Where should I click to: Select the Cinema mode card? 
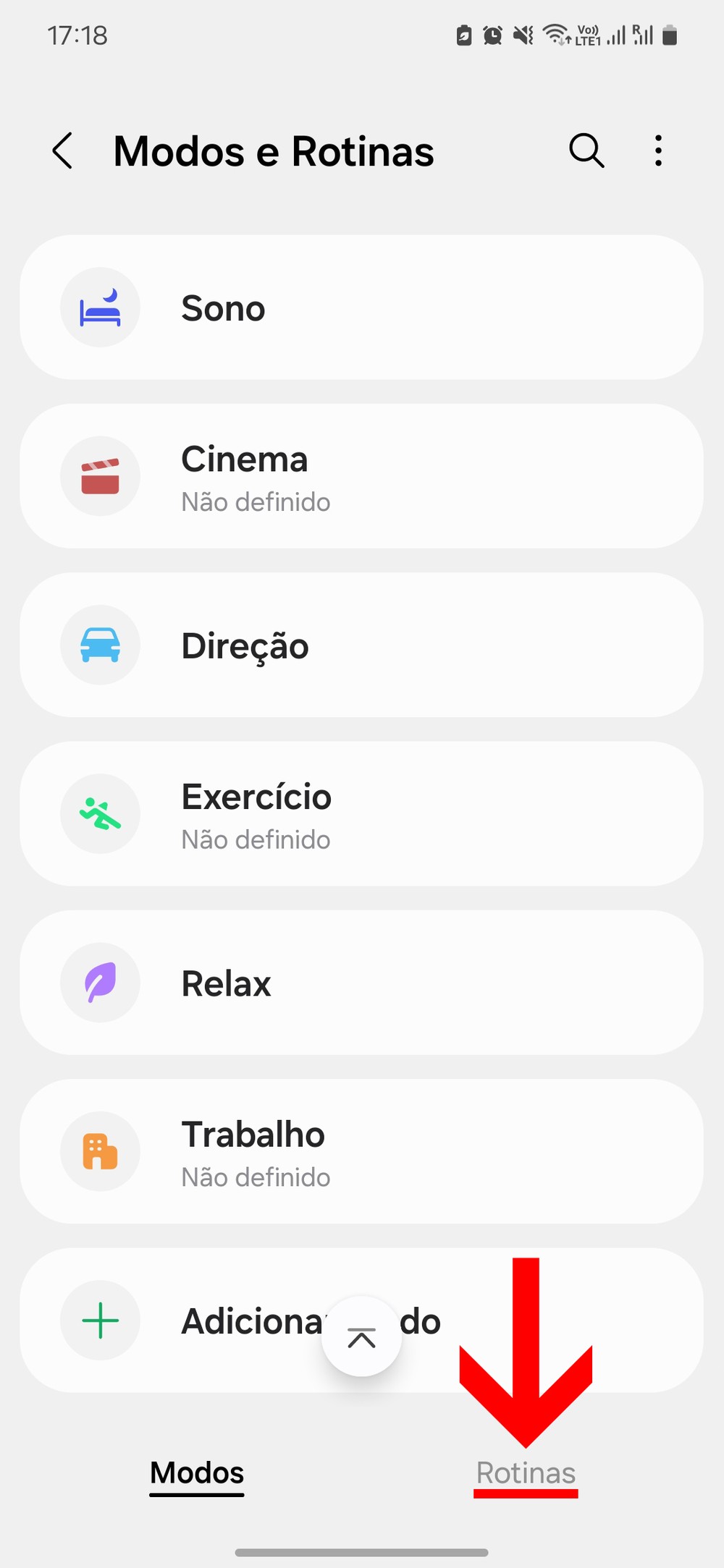pyautogui.click(x=361, y=476)
